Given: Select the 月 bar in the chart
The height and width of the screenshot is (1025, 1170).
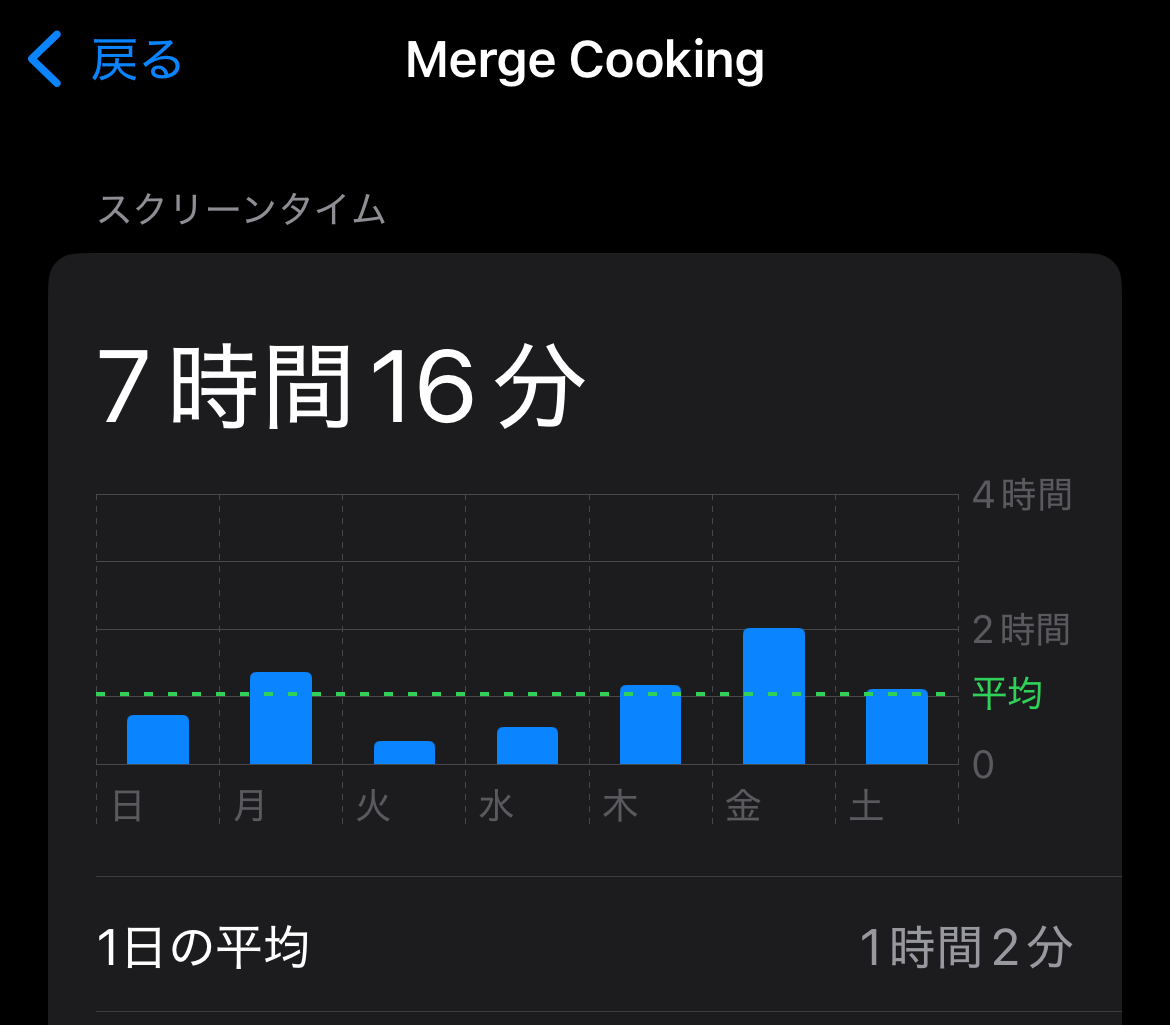Looking at the screenshot, I should (281, 718).
